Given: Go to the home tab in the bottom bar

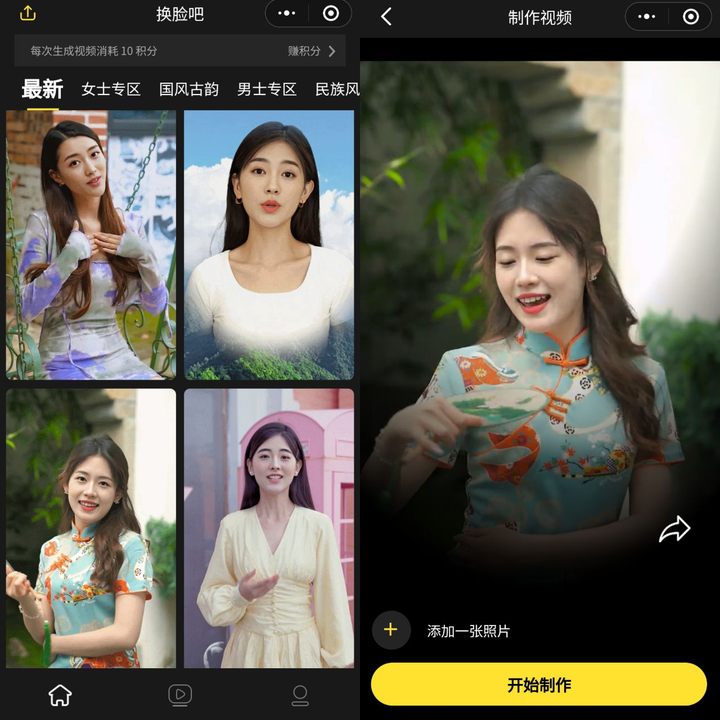Looking at the screenshot, I should (x=60, y=695).
